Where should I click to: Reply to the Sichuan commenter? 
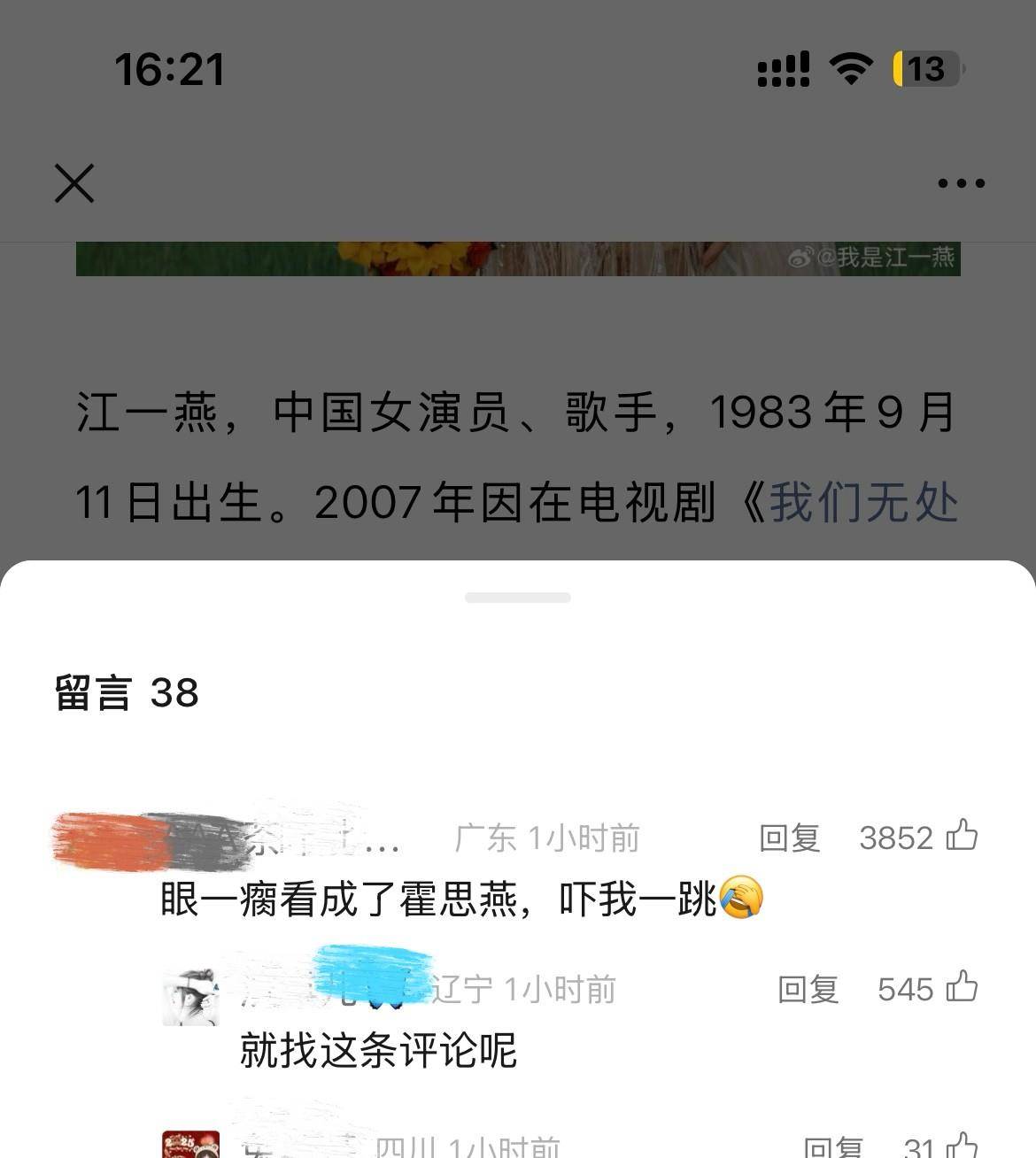(832, 1147)
